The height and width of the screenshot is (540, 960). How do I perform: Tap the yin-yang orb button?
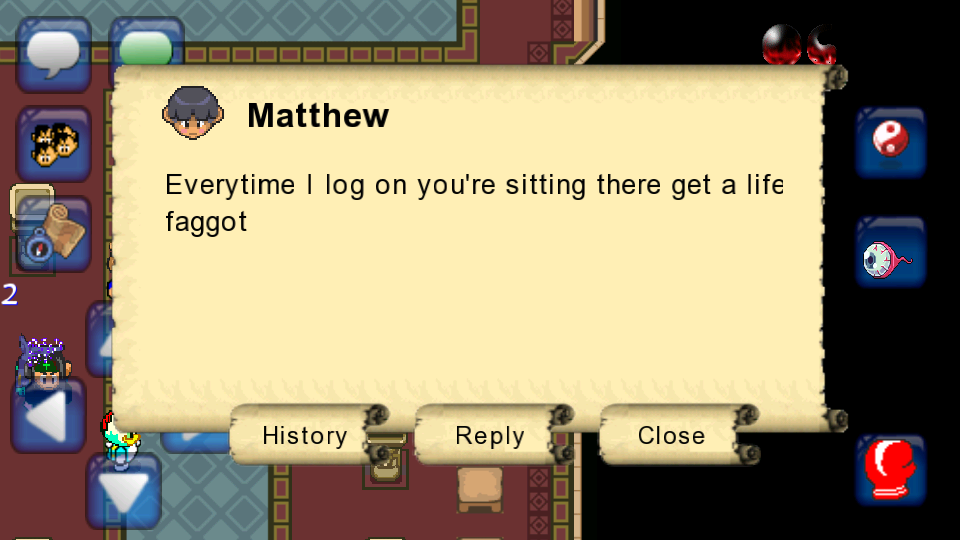point(890,142)
